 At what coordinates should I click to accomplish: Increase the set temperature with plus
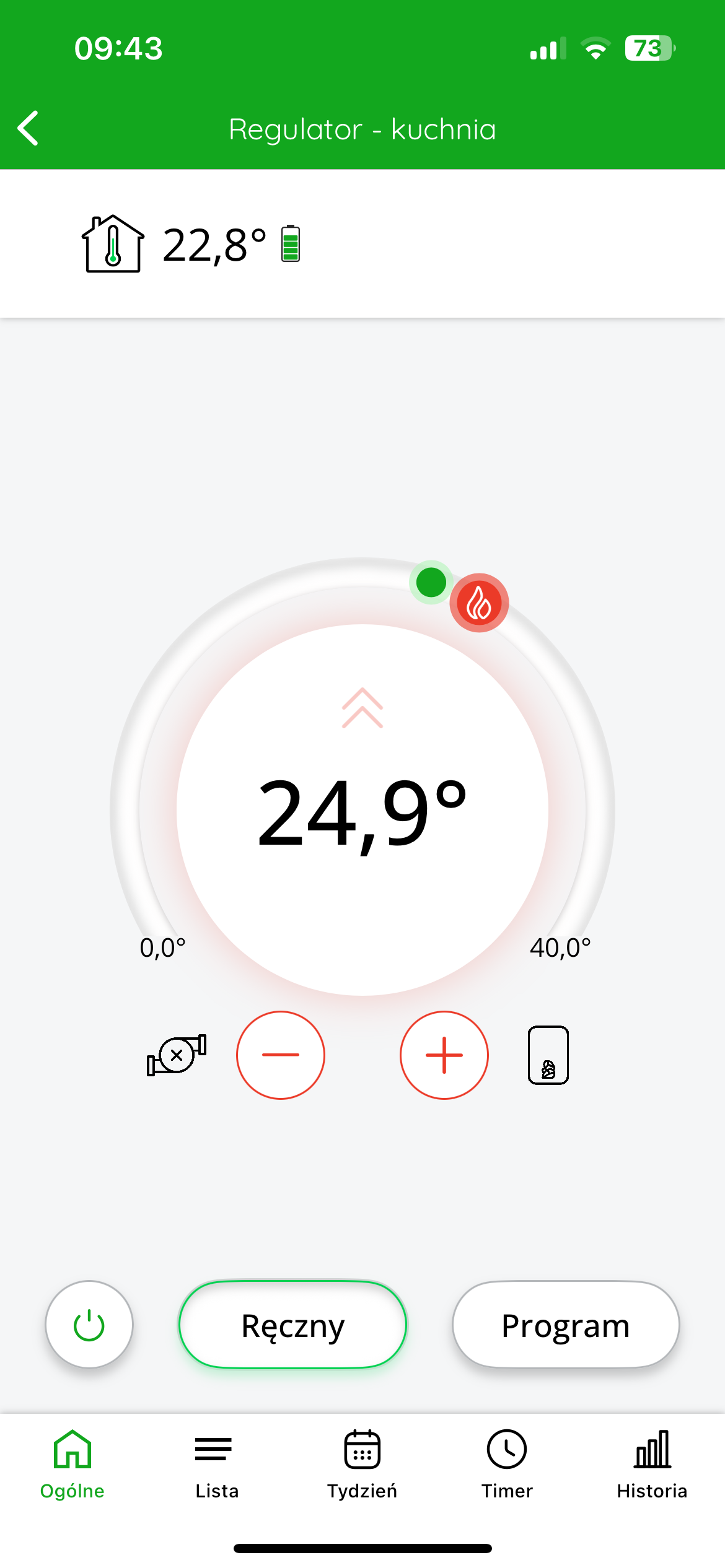[444, 1055]
